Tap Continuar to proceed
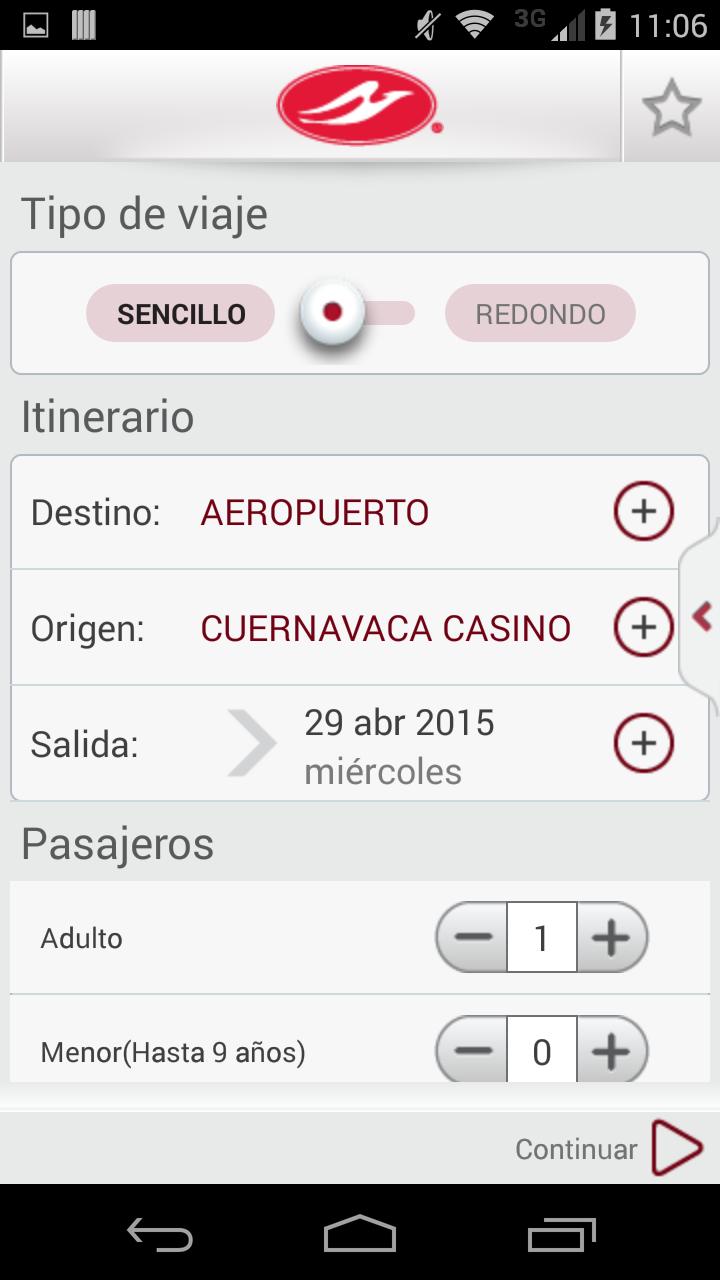The image size is (720, 1280). 609,1149
